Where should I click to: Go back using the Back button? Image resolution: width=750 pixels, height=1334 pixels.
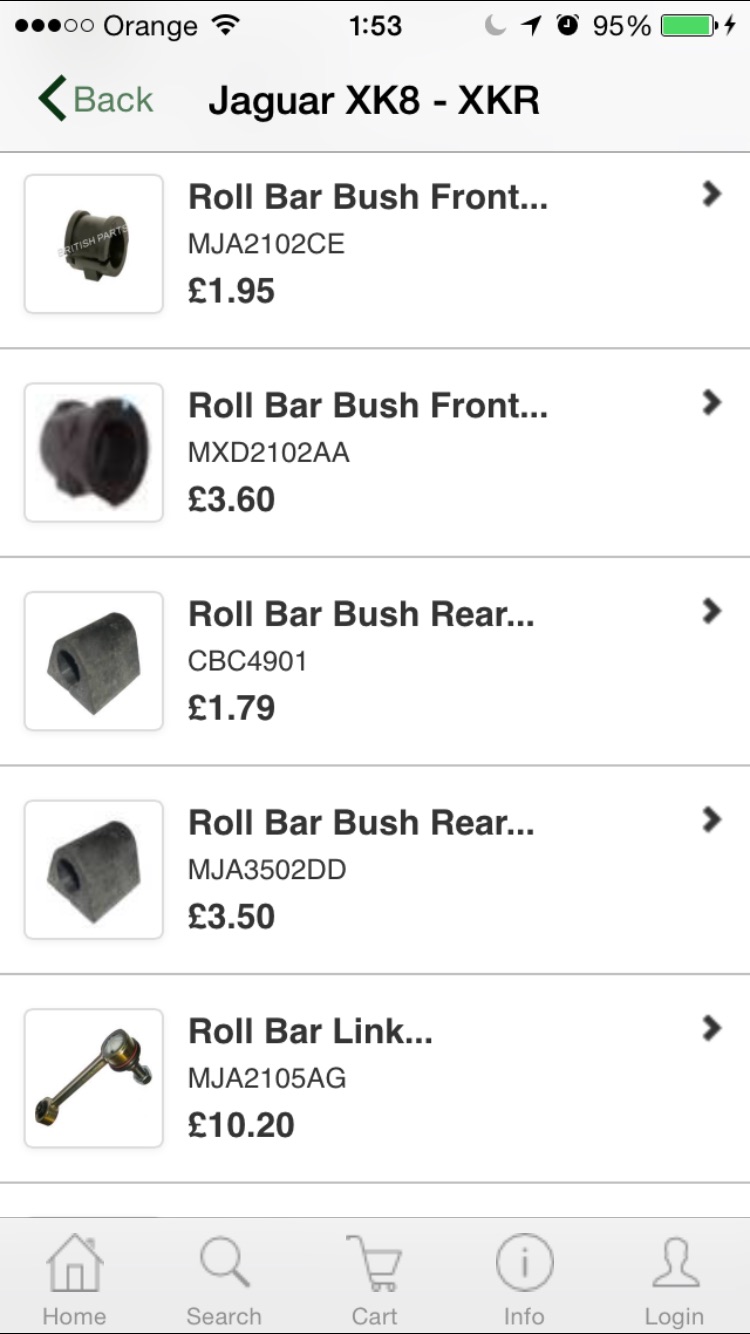(96, 100)
